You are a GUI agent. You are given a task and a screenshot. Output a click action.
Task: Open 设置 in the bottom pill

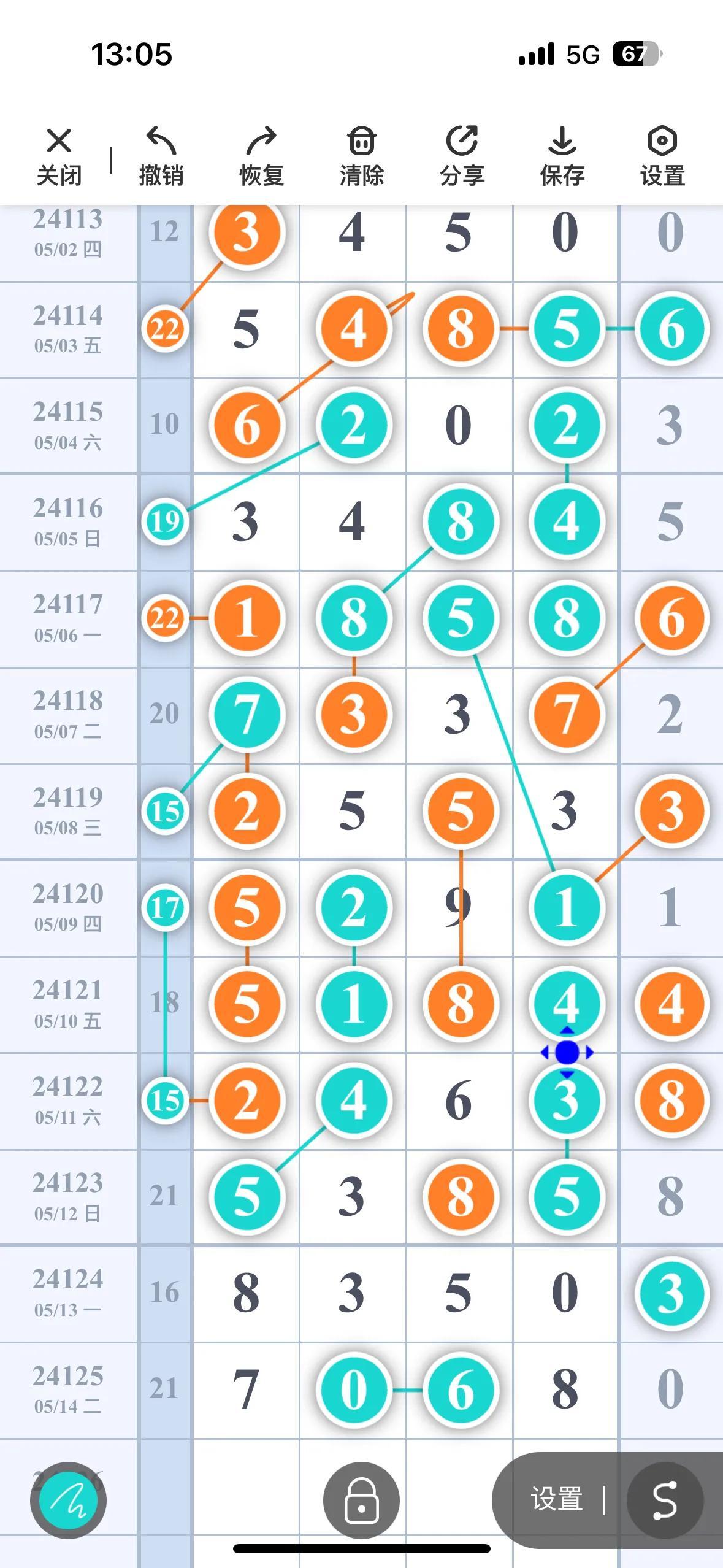coord(556,1499)
